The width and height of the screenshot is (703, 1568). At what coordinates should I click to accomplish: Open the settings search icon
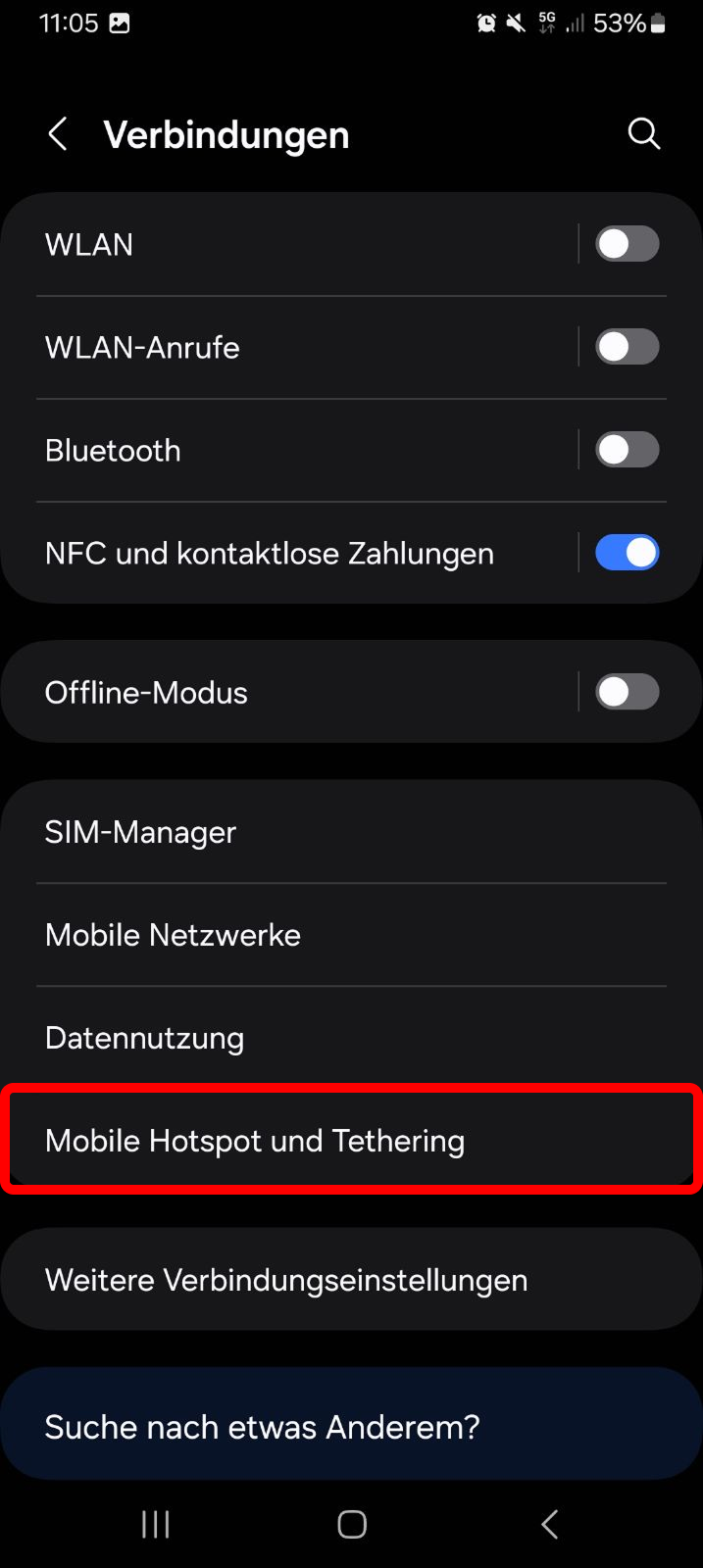[643, 134]
